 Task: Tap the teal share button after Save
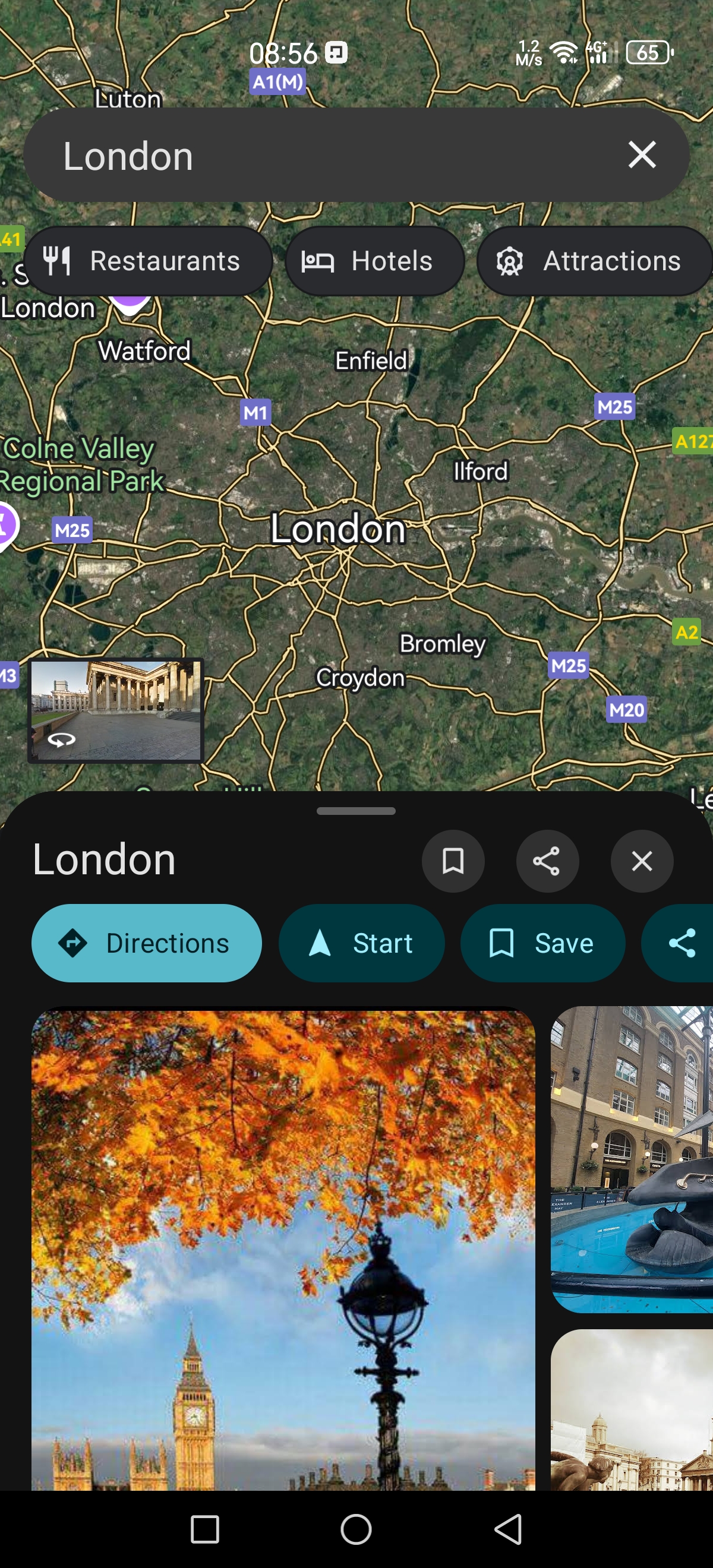coord(682,943)
